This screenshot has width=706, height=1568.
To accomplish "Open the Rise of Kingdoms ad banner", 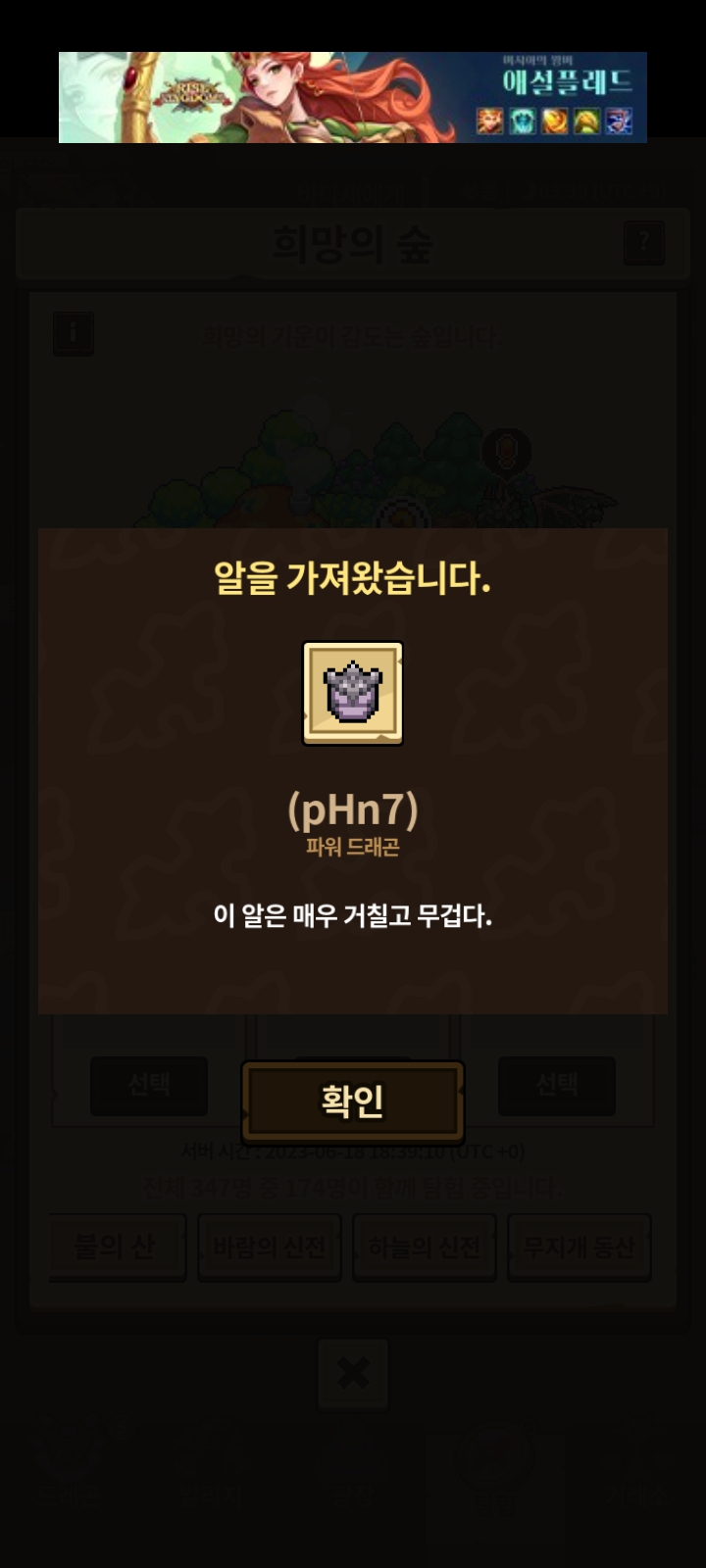I will click(x=353, y=97).
